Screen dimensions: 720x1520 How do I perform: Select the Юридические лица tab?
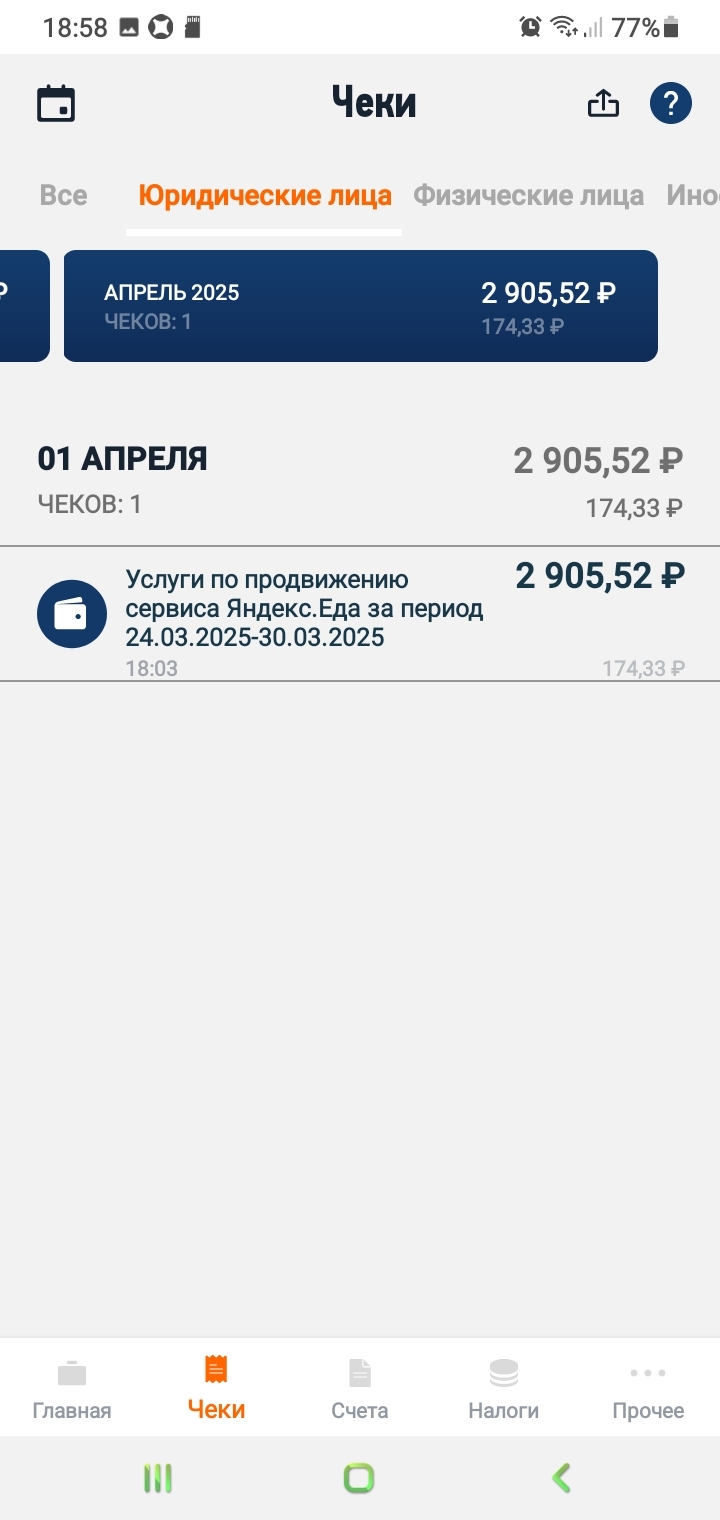[264, 195]
